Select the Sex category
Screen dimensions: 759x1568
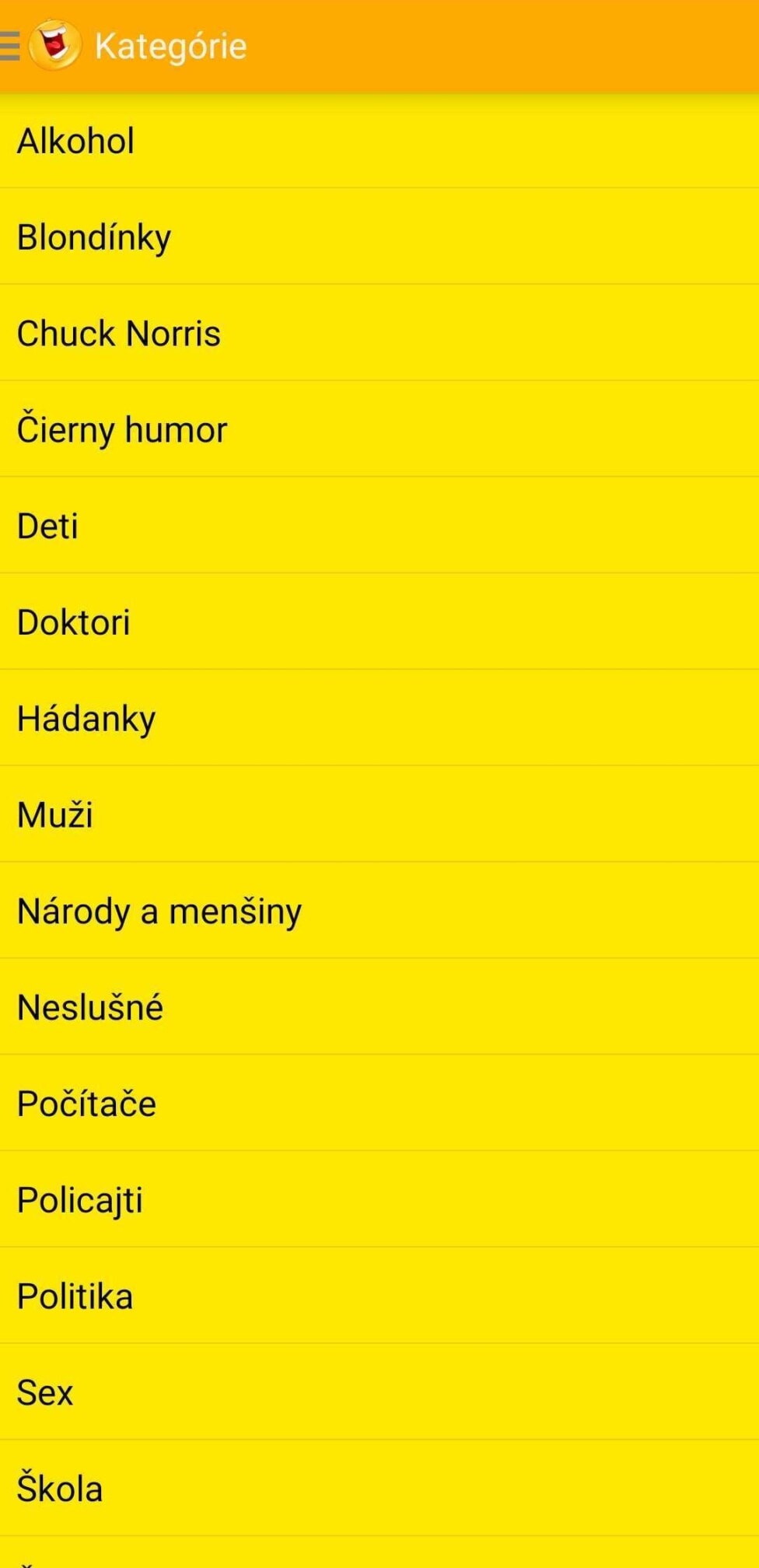tap(379, 1392)
